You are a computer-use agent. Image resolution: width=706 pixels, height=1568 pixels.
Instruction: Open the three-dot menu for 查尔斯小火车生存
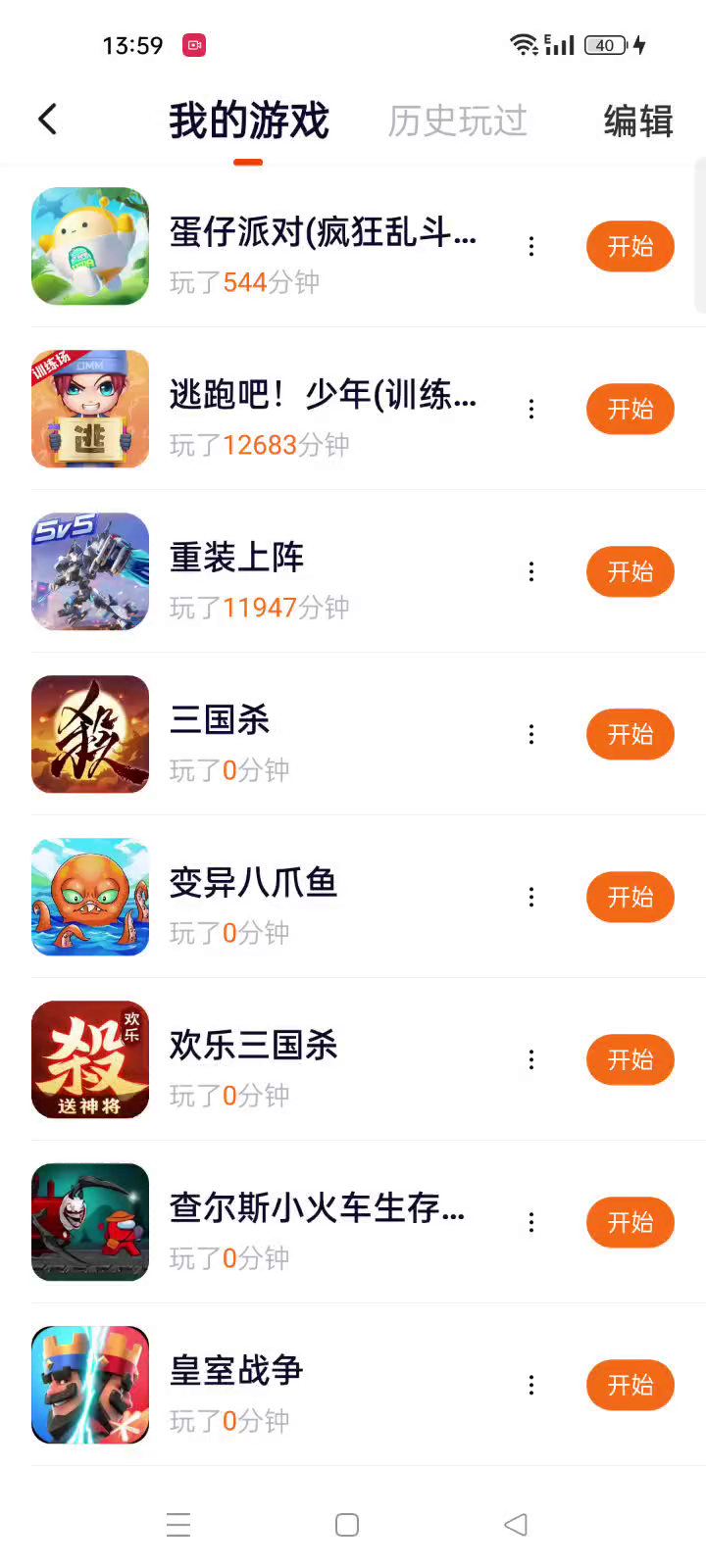pyautogui.click(x=531, y=1222)
